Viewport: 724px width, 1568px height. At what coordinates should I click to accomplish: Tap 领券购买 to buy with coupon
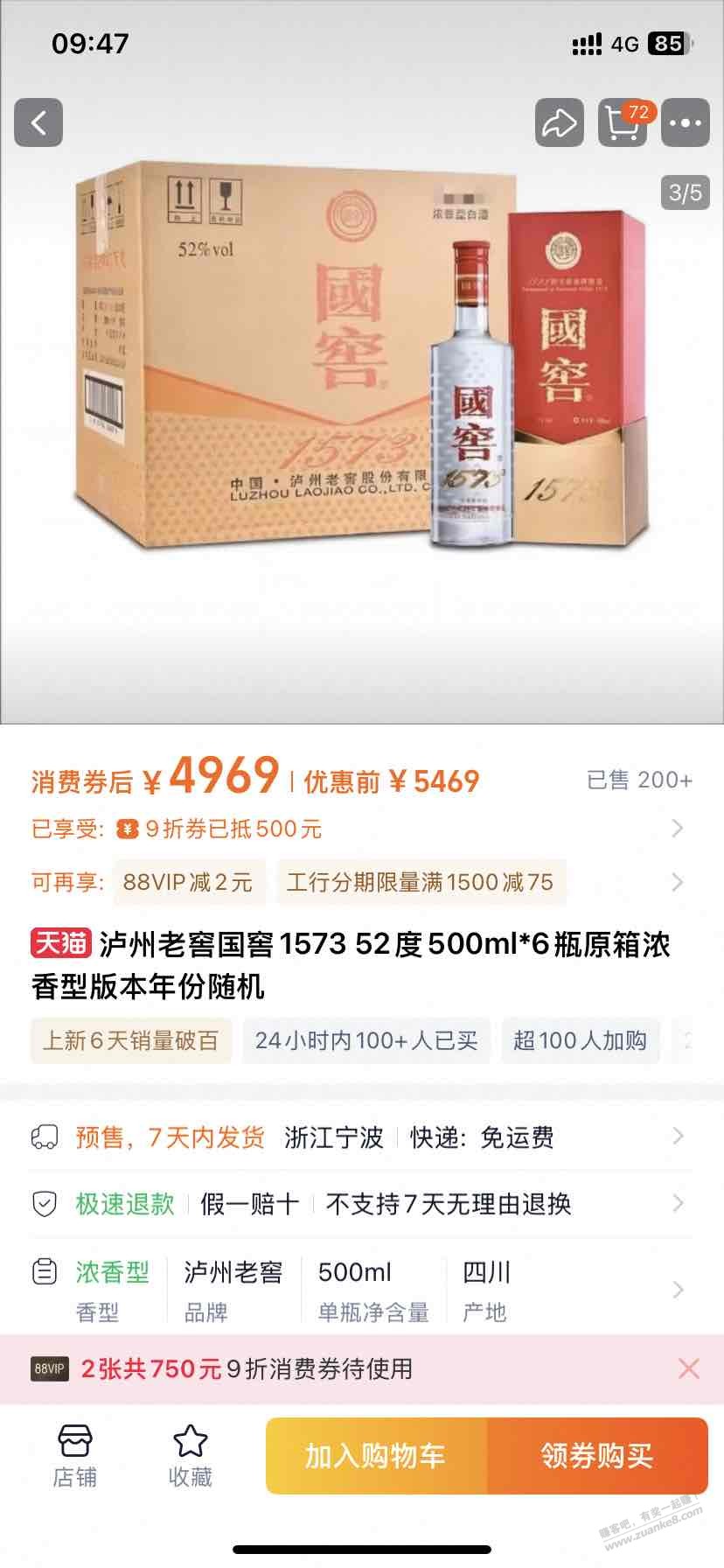(x=597, y=1456)
